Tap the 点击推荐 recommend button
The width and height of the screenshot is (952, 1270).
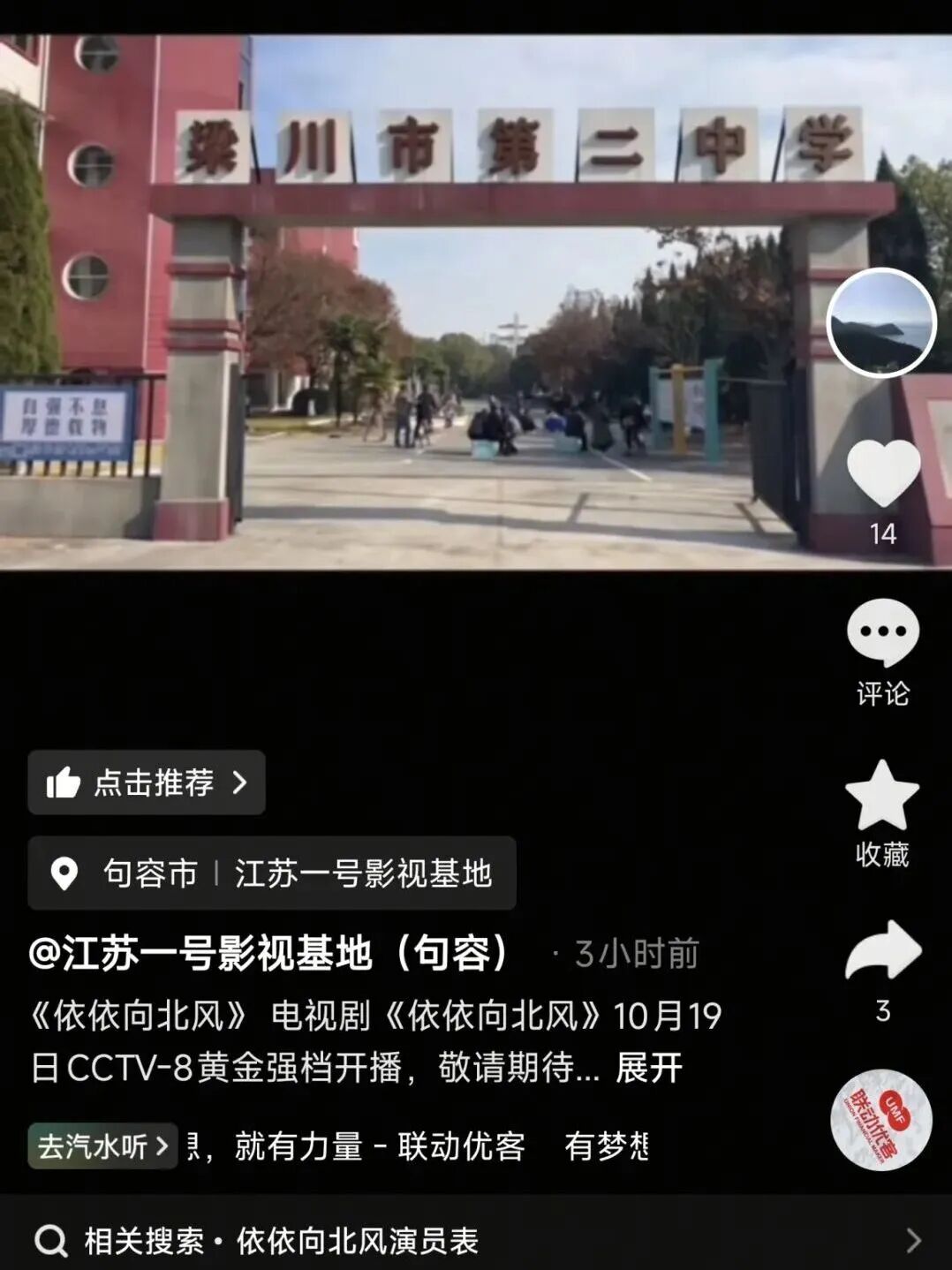coord(147,782)
